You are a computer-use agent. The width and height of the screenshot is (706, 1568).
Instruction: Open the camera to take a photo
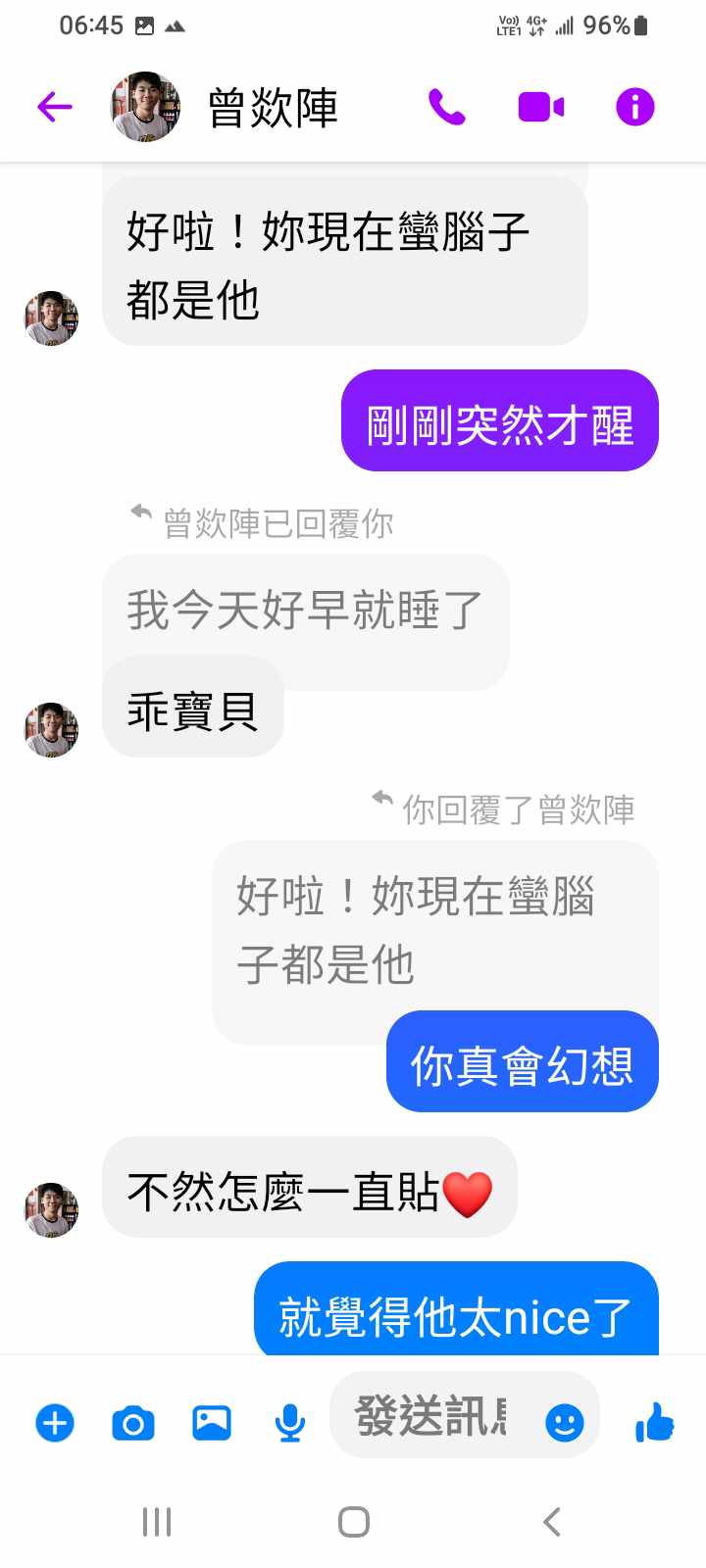click(133, 1422)
